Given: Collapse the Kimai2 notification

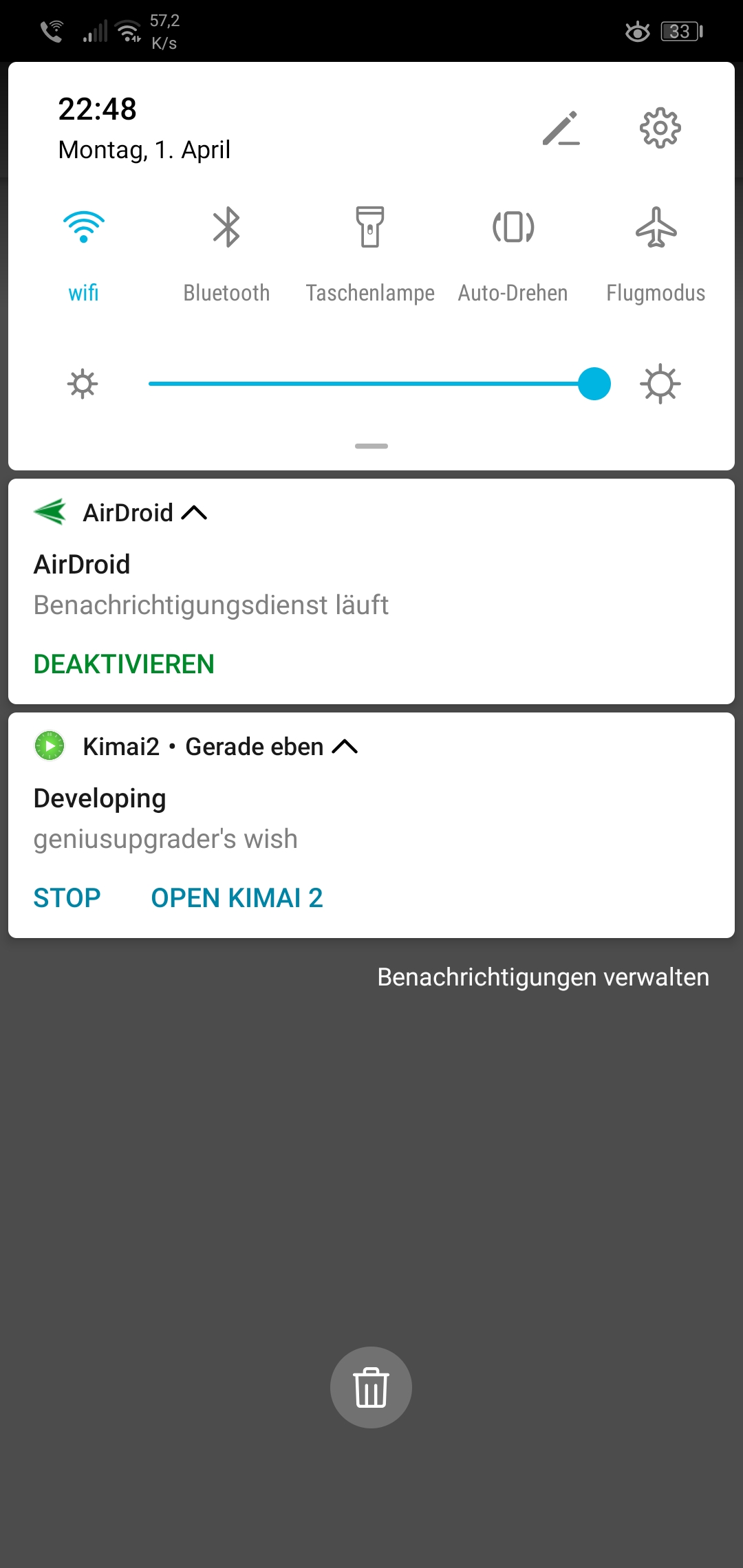Looking at the screenshot, I should 345,747.
